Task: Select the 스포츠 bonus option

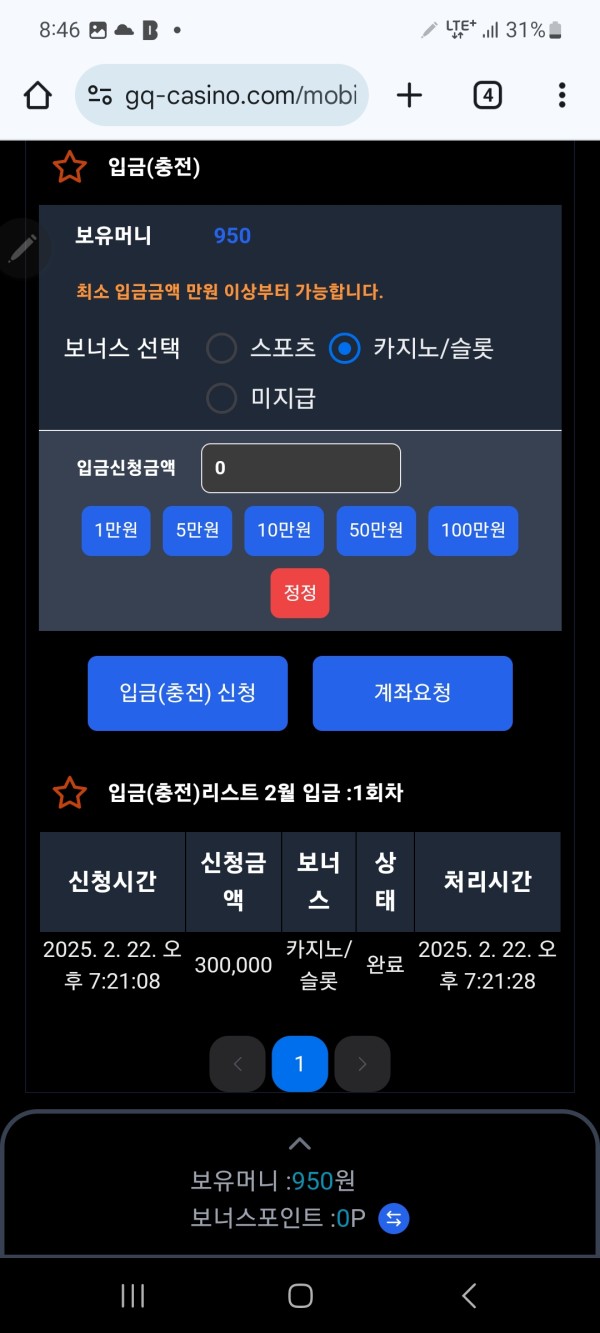Action: click(221, 348)
